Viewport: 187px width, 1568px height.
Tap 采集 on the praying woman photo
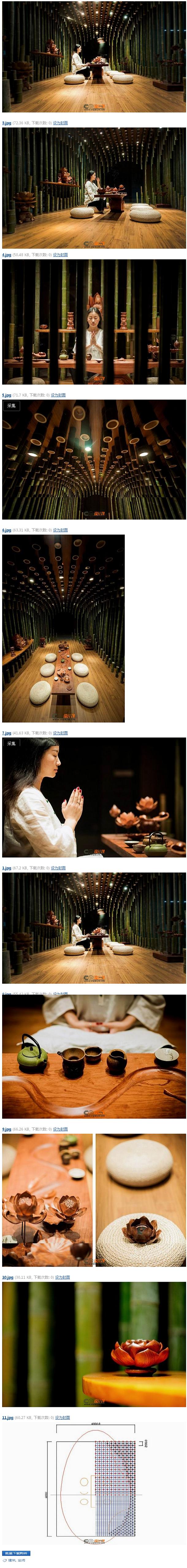(x=12, y=743)
